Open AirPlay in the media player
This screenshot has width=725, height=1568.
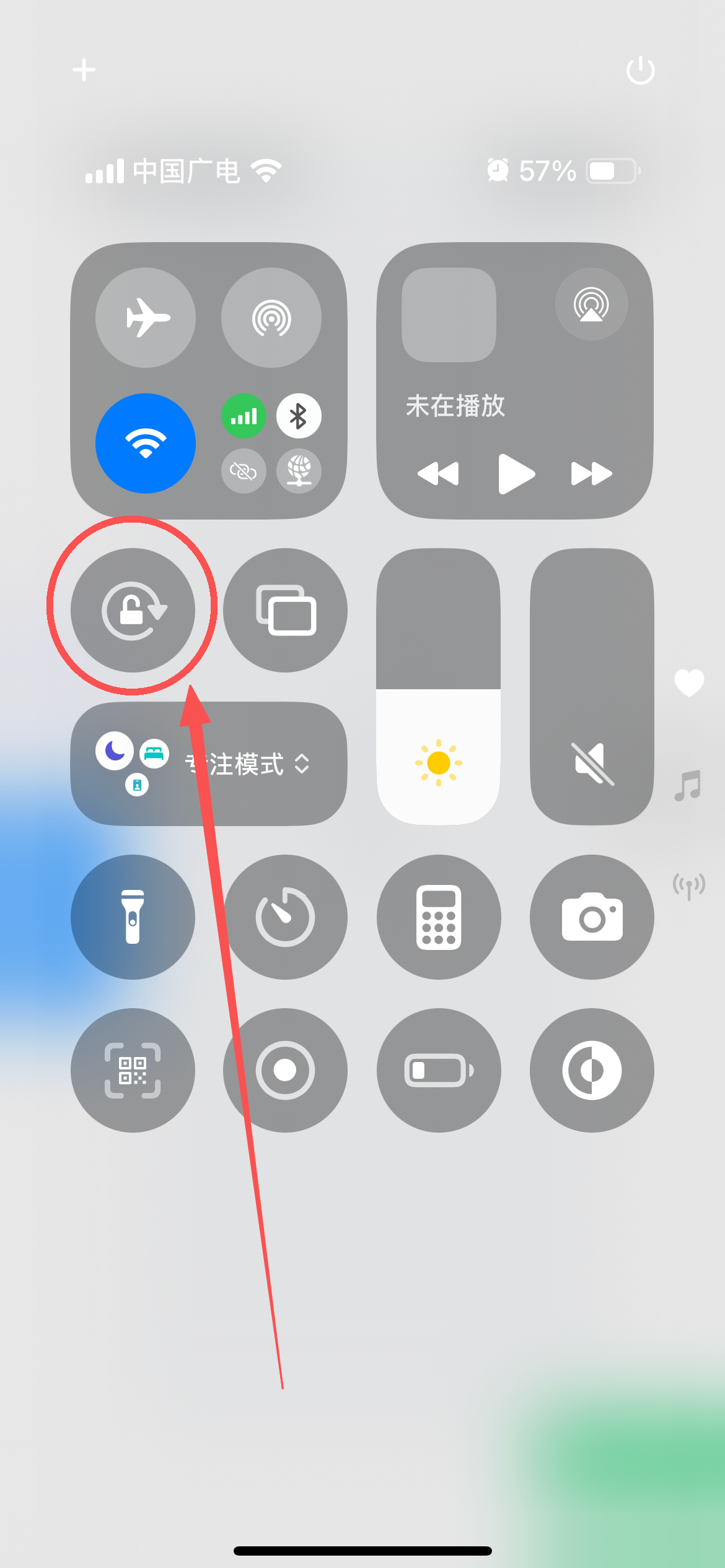point(591,304)
